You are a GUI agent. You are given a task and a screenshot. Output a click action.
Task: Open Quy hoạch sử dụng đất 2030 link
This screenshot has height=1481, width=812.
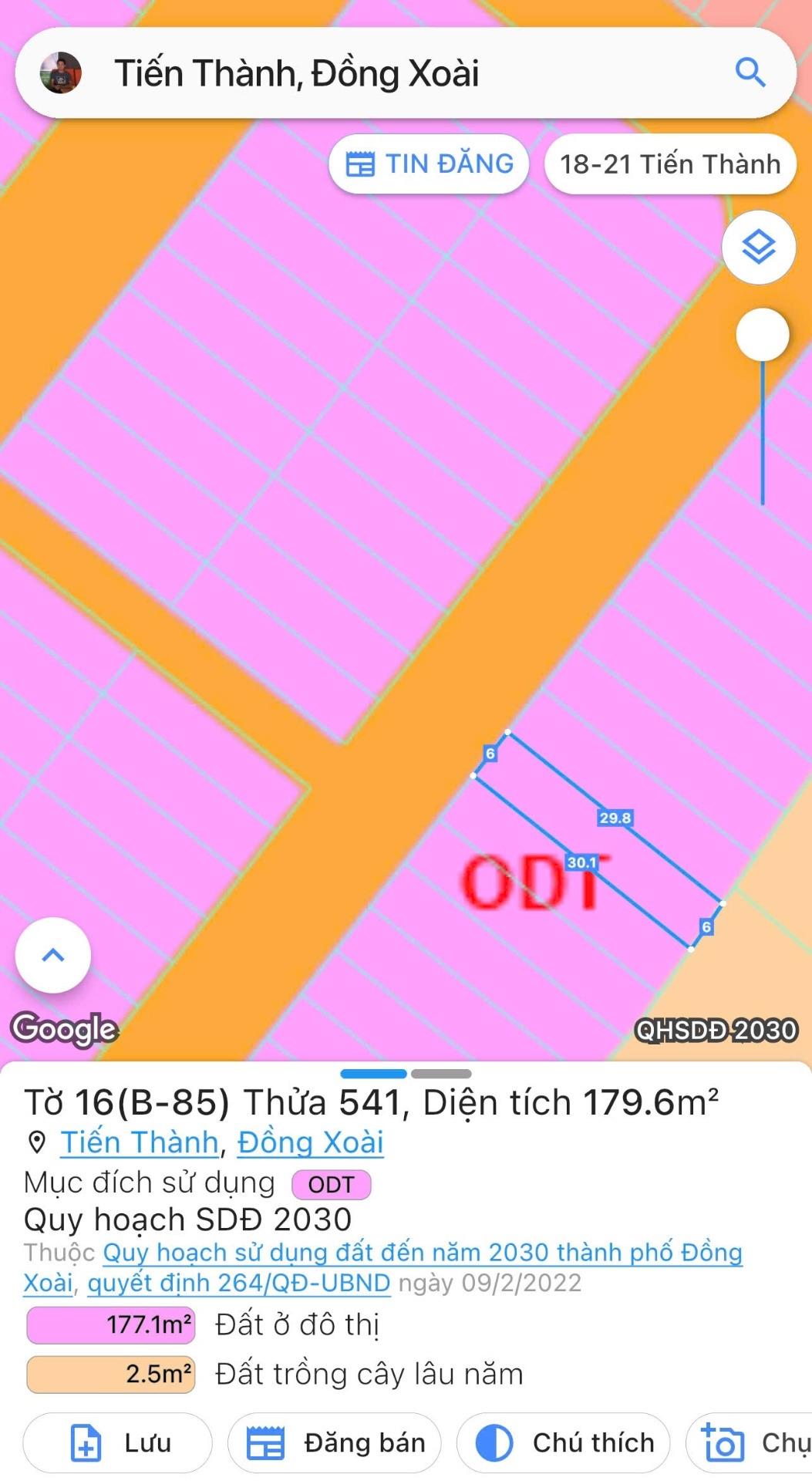tap(423, 1253)
